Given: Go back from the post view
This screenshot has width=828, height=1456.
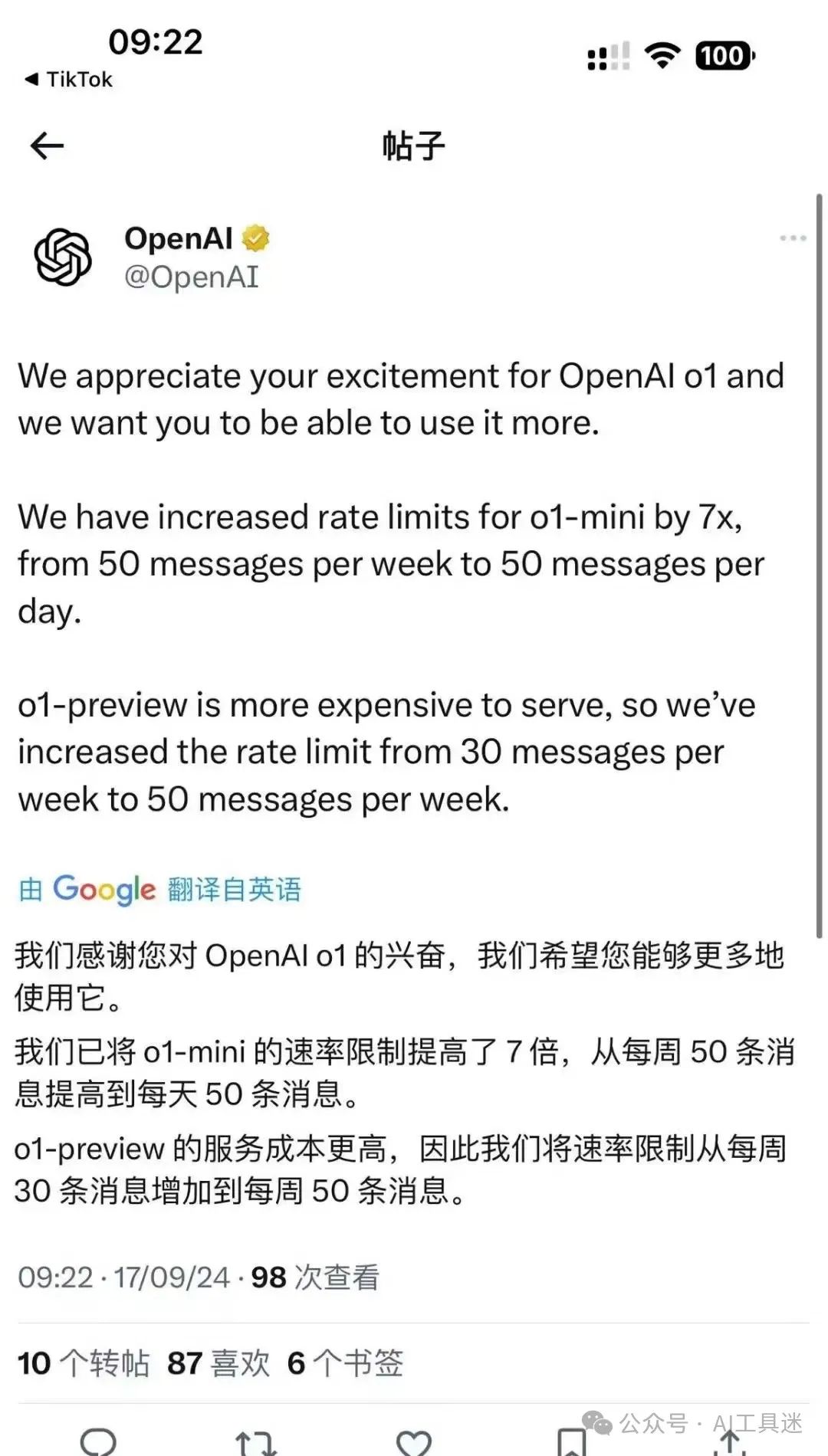Looking at the screenshot, I should click(x=47, y=146).
